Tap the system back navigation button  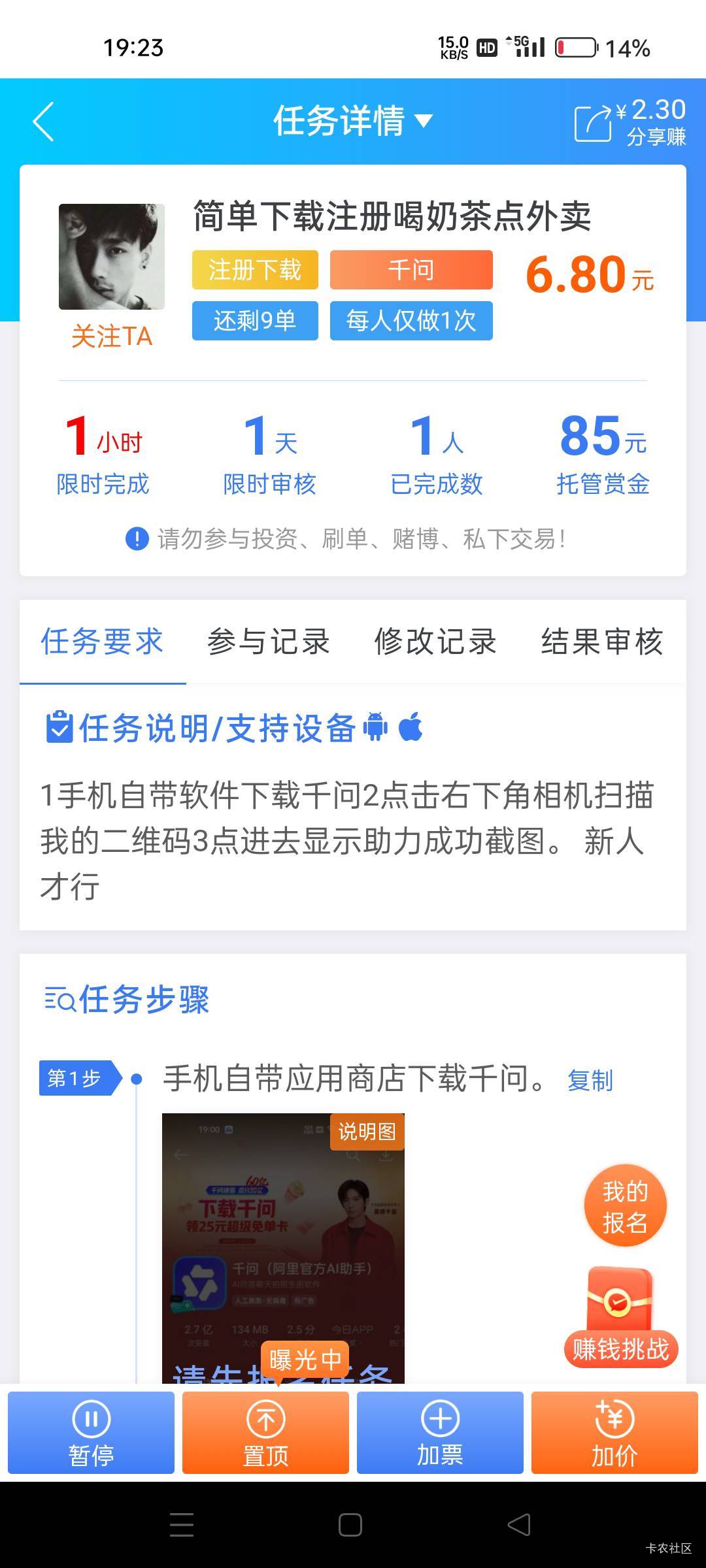519,1525
